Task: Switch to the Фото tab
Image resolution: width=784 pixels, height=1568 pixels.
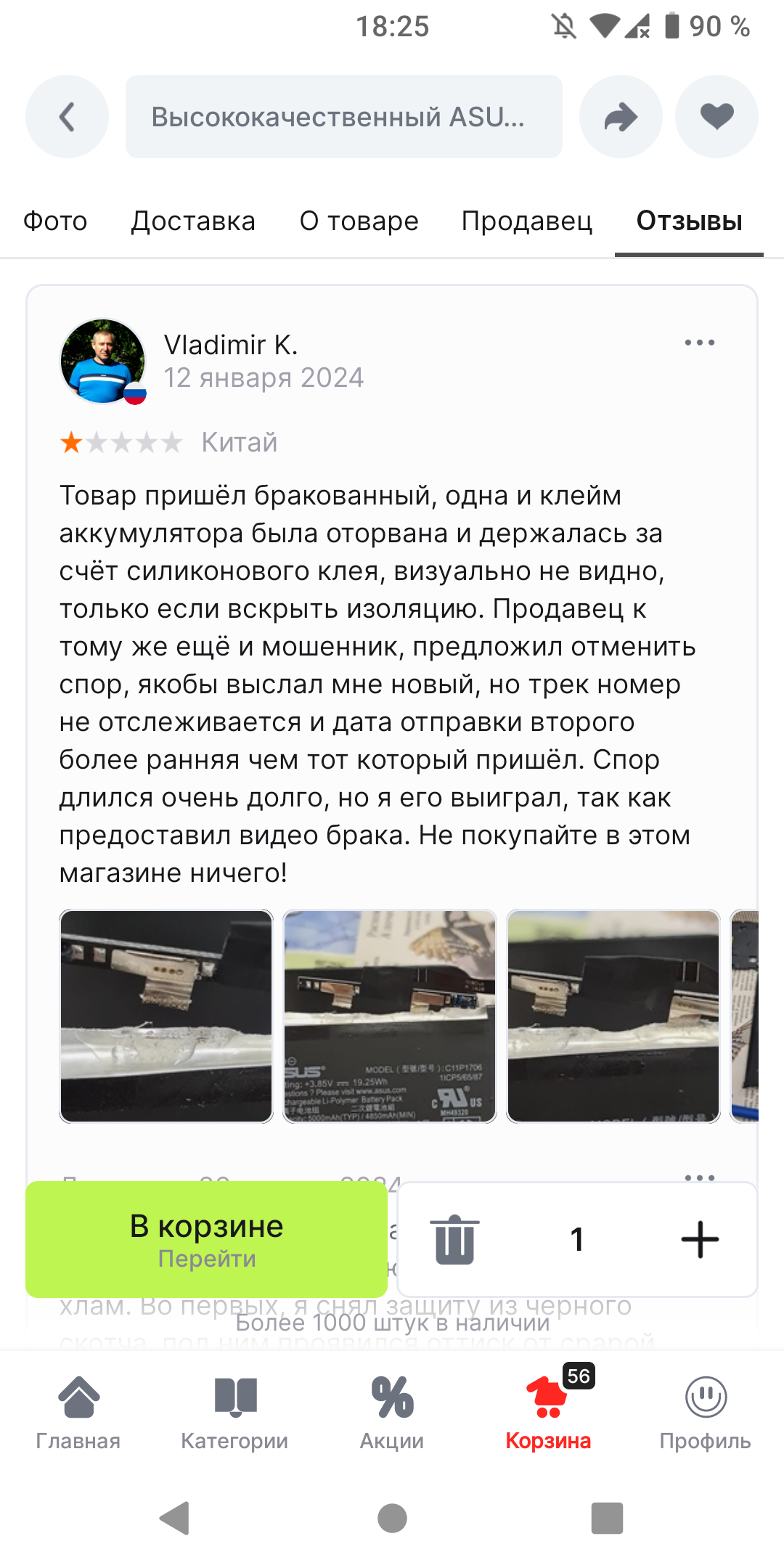Action: point(55,221)
